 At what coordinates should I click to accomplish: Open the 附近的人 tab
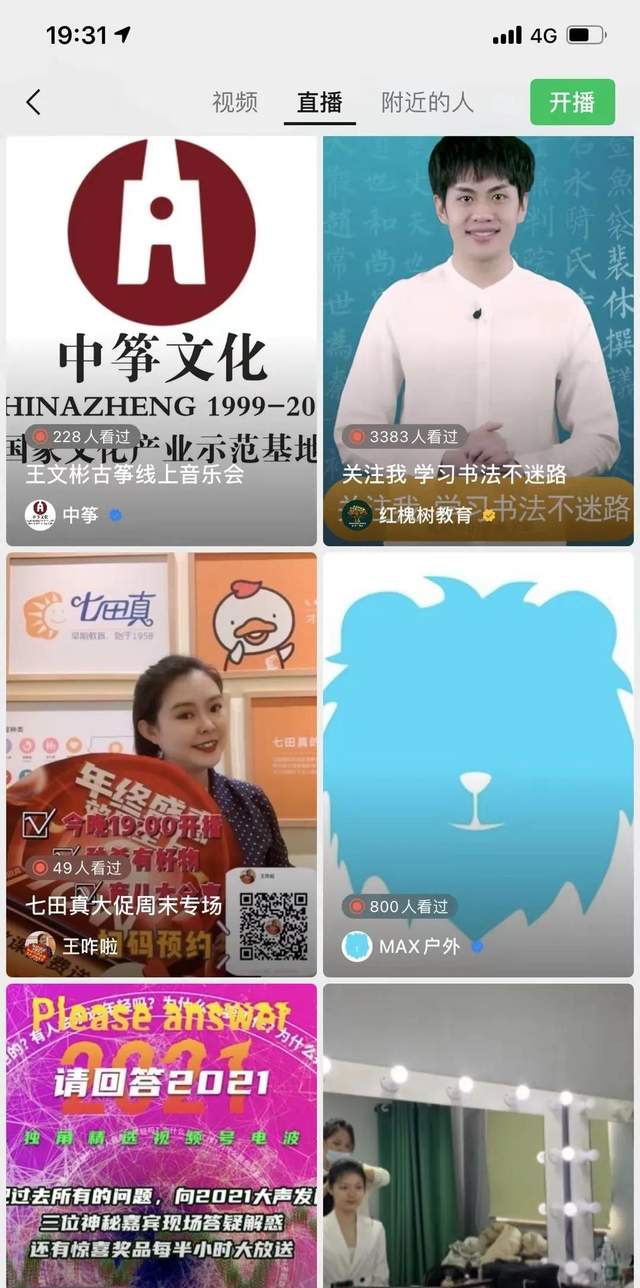point(427,102)
